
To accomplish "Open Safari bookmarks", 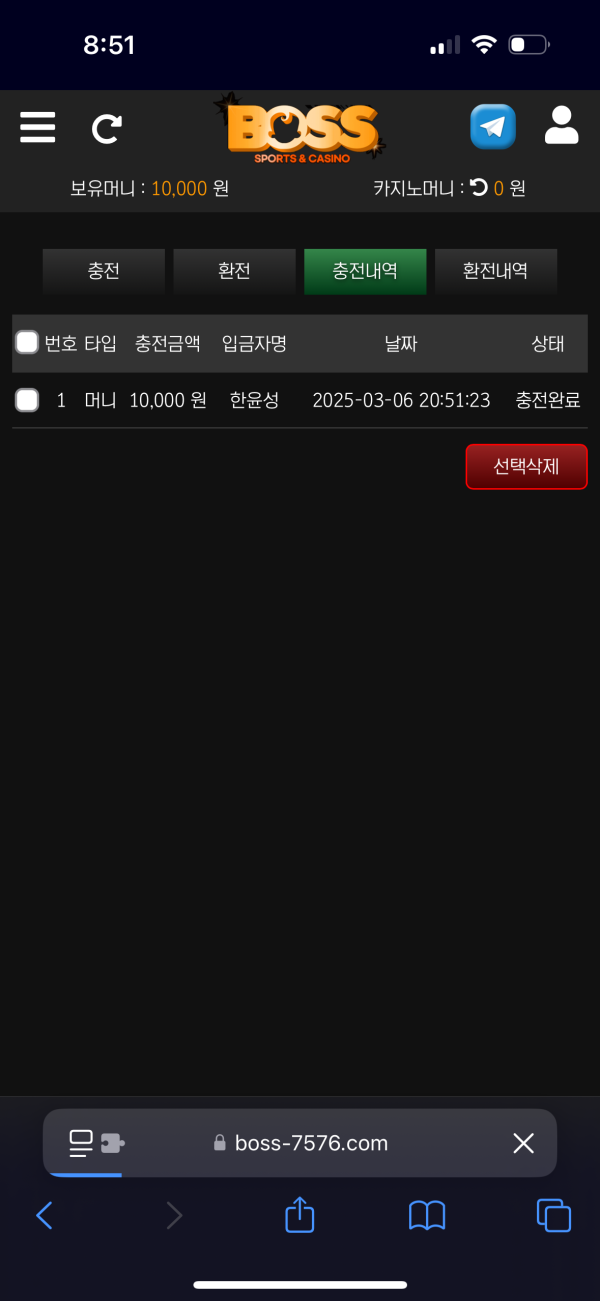I will coord(427,1215).
